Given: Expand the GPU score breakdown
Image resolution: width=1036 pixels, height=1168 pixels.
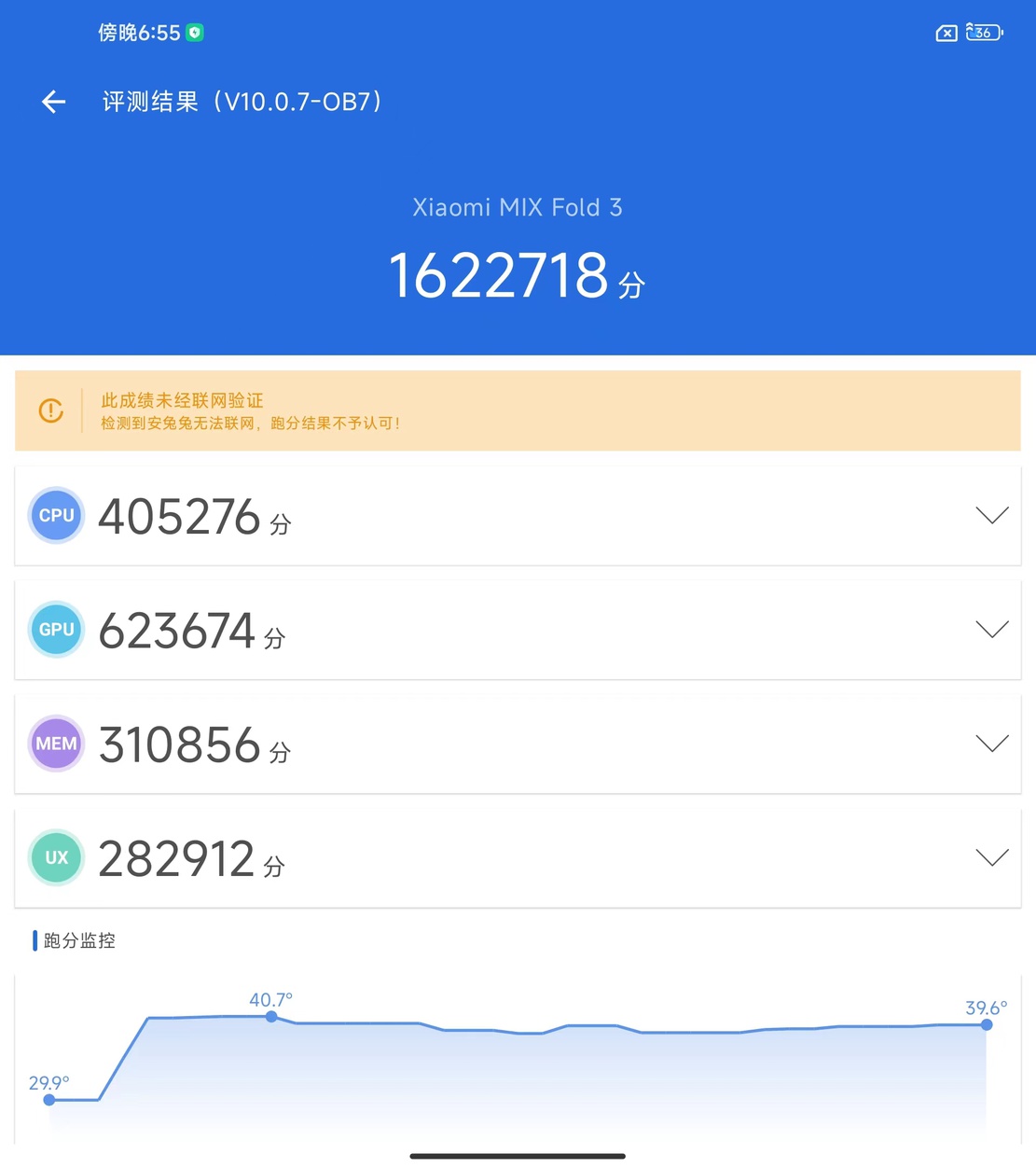Looking at the screenshot, I should (x=991, y=630).
